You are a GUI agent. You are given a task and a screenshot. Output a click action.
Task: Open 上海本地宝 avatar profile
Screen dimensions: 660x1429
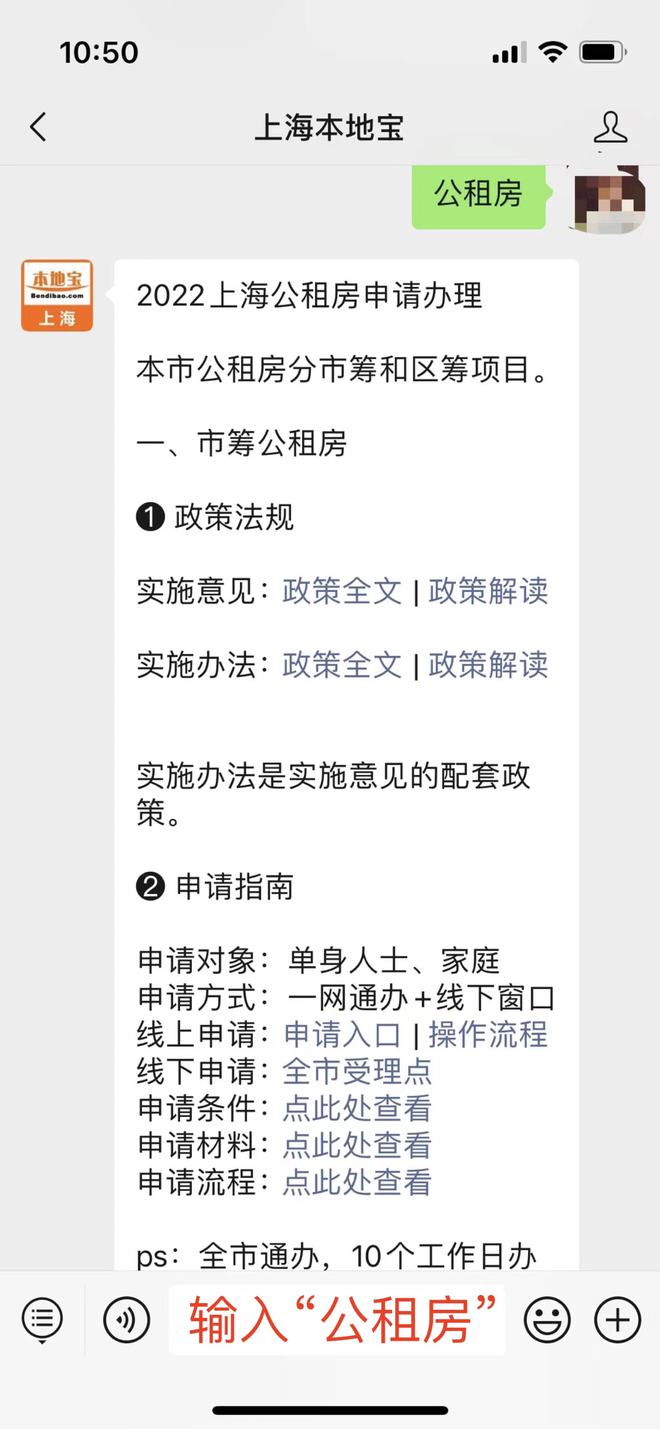[57, 295]
